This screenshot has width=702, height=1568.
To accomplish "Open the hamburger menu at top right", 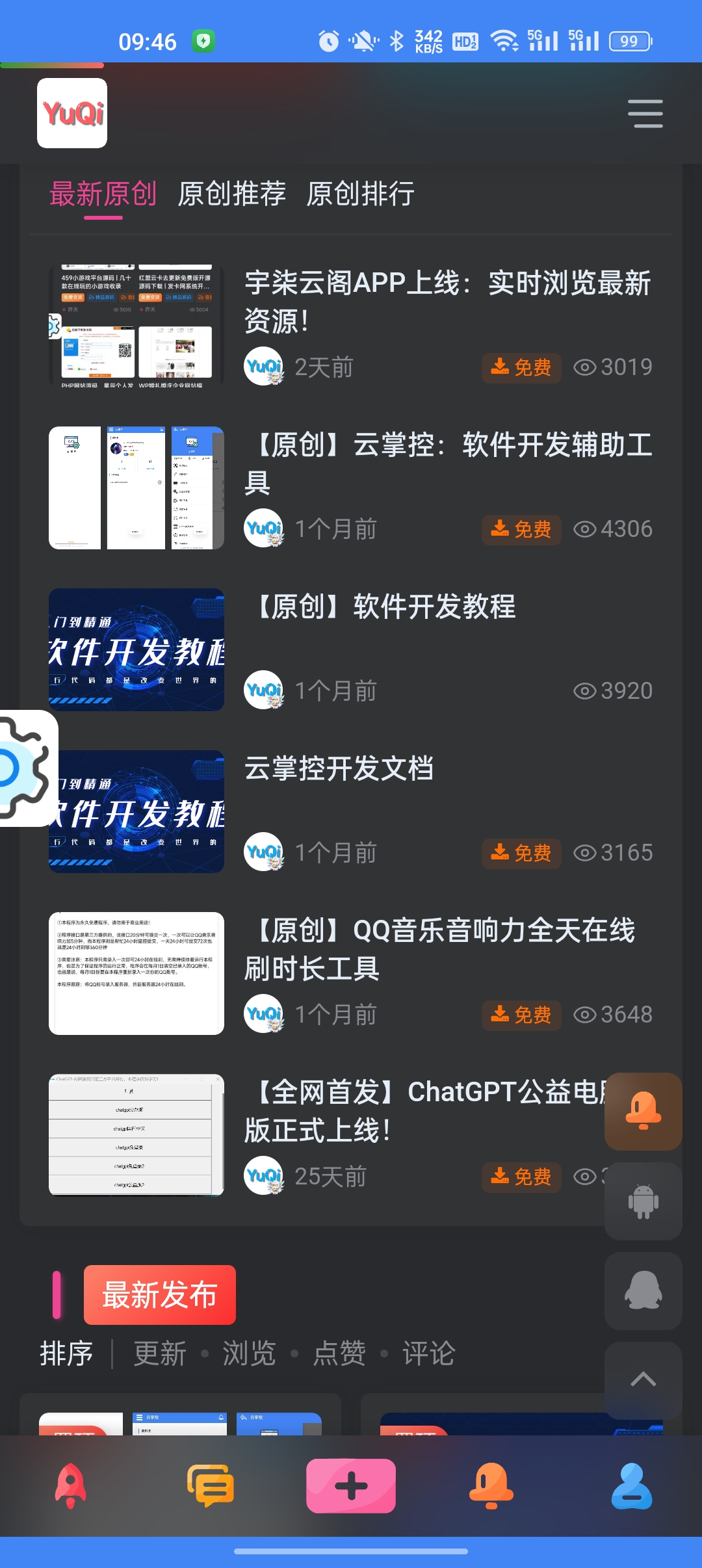I will tap(645, 113).
